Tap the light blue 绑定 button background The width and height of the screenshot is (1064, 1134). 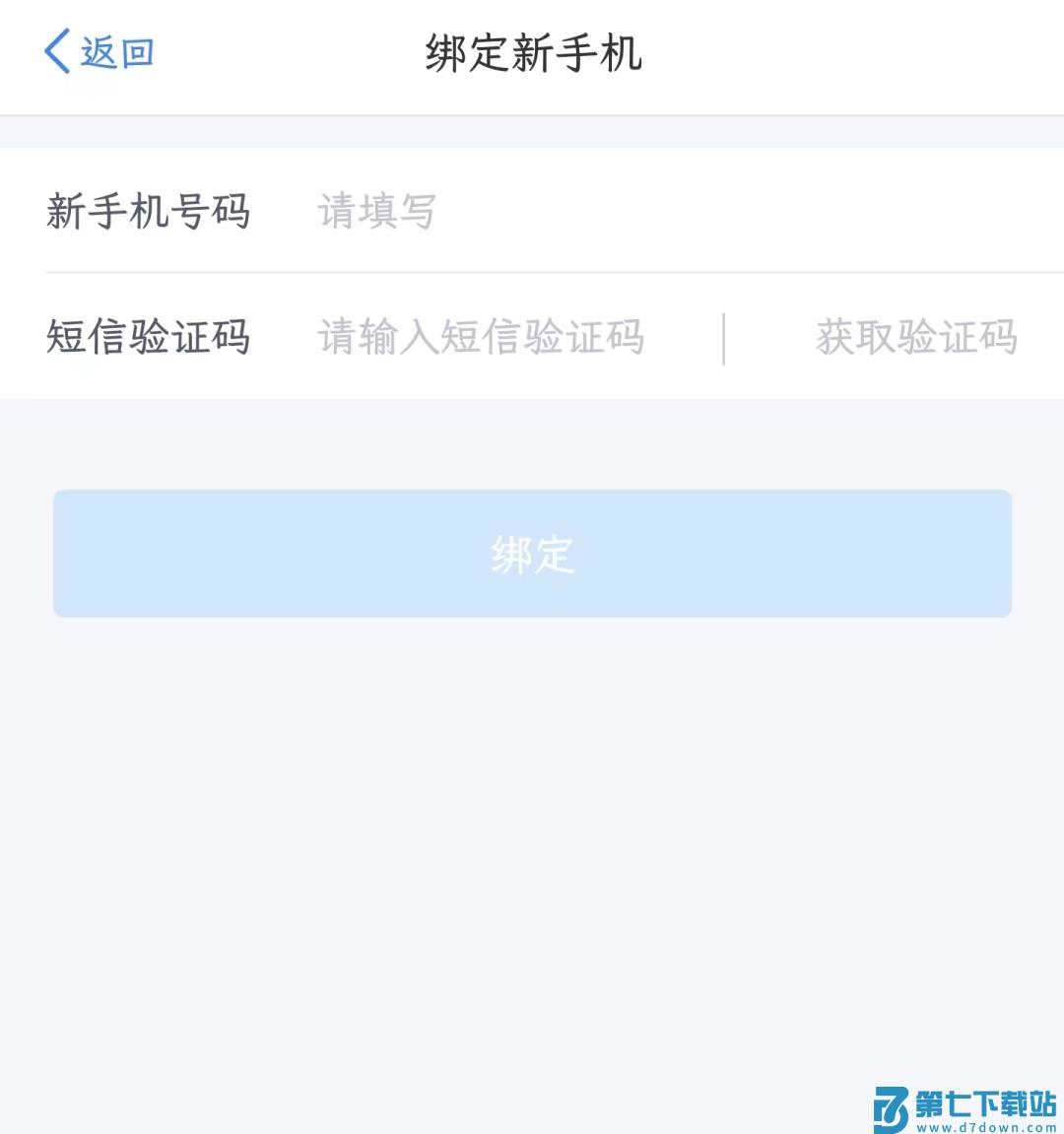[532, 554]
